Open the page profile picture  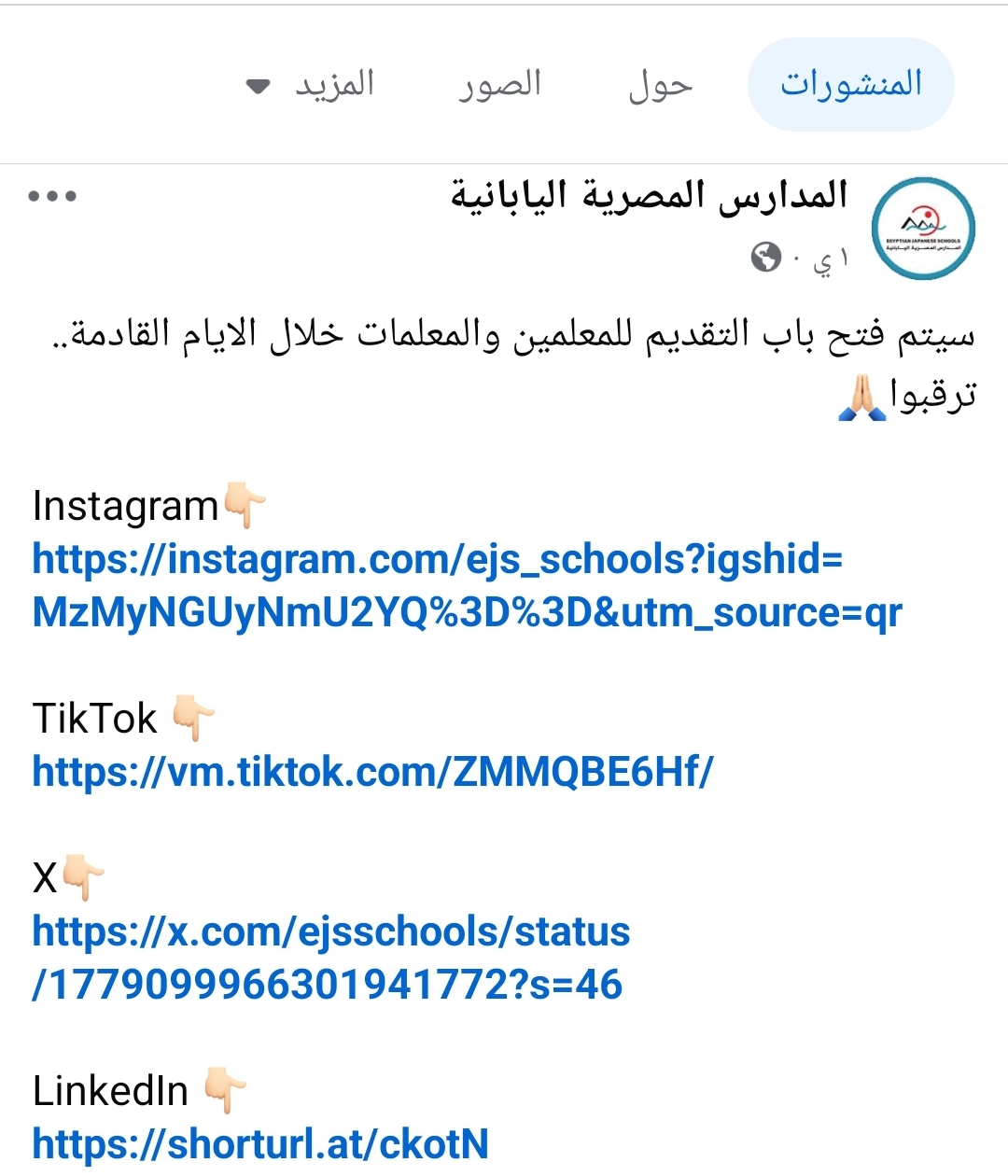coord(923,229)
